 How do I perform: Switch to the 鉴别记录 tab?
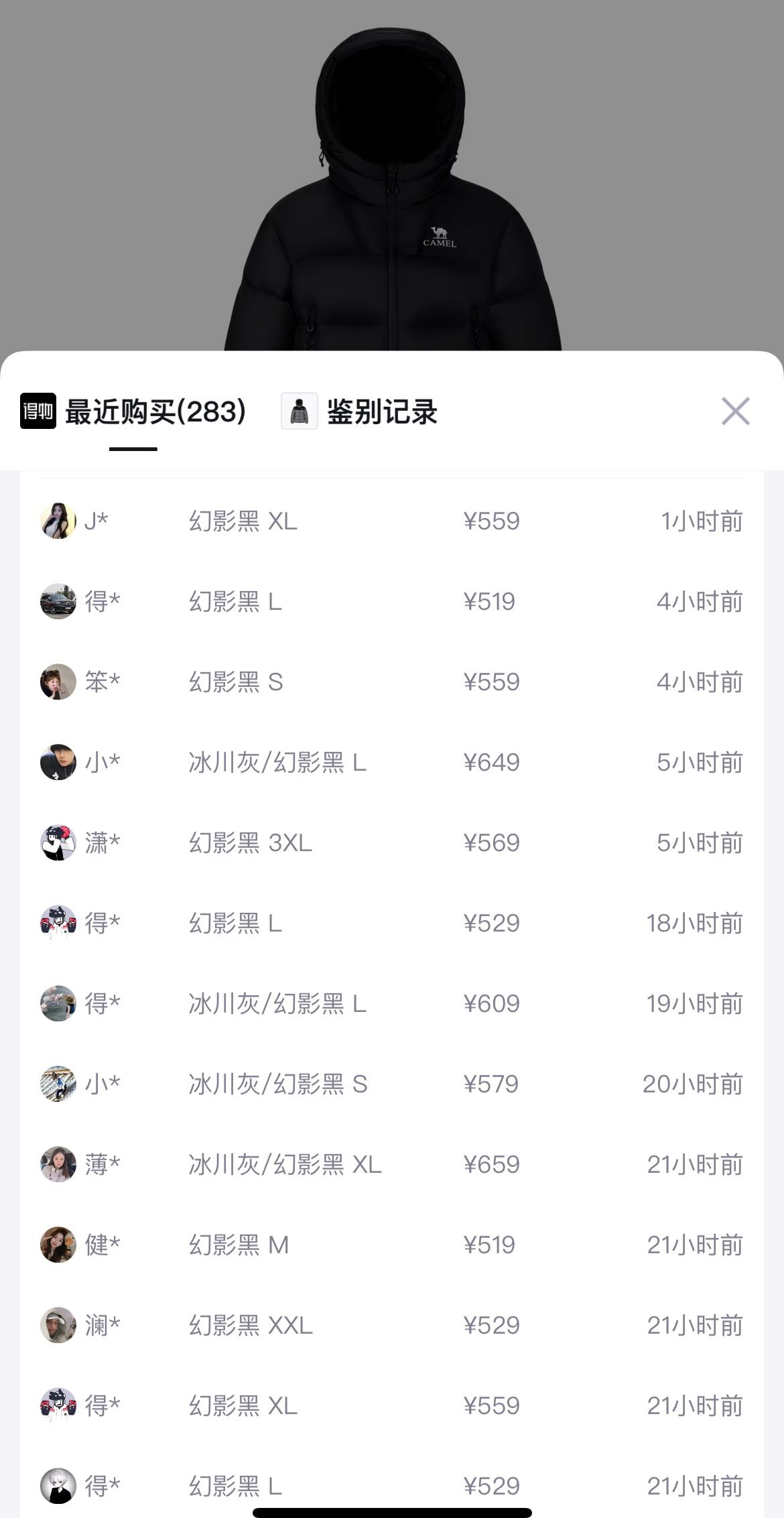[x=381, y=412]
